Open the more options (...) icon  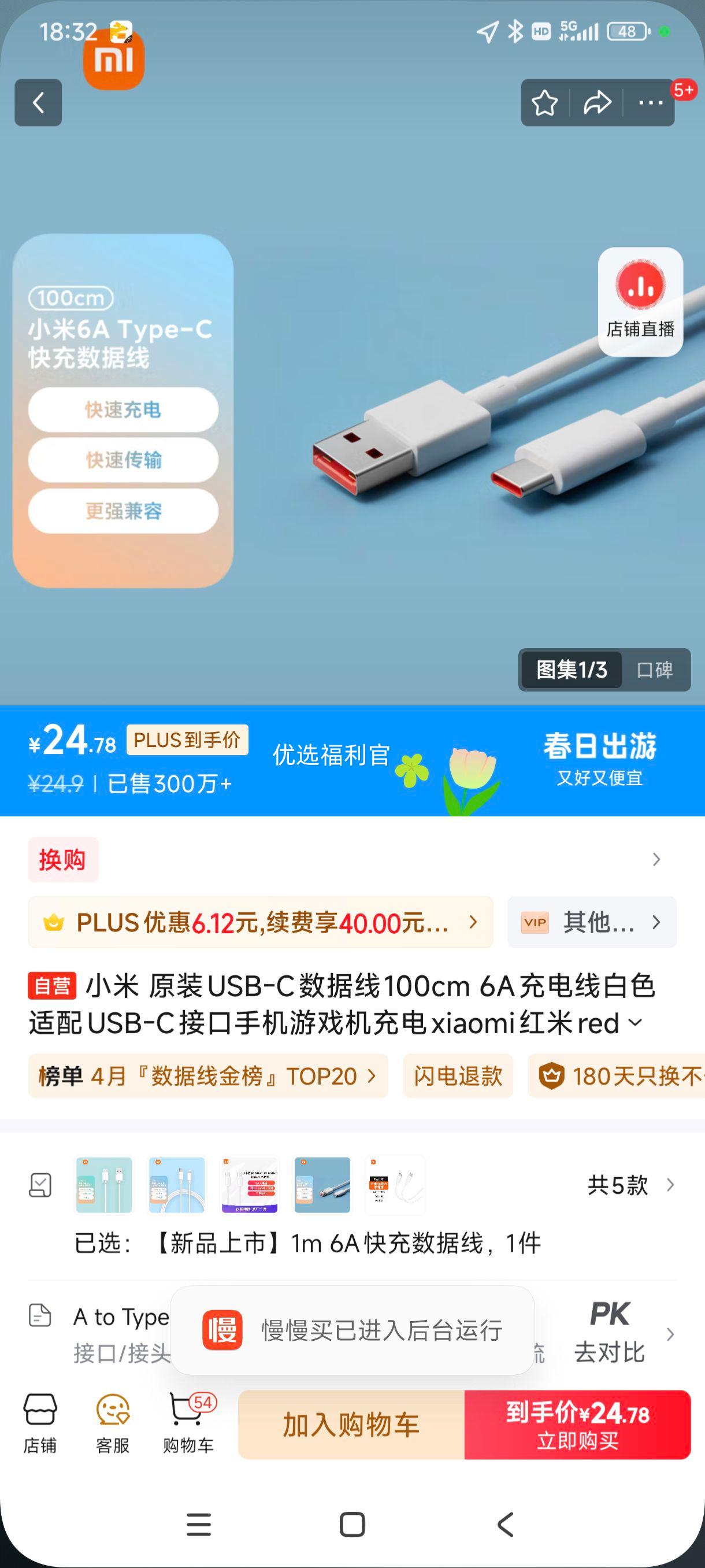[650, 103]
